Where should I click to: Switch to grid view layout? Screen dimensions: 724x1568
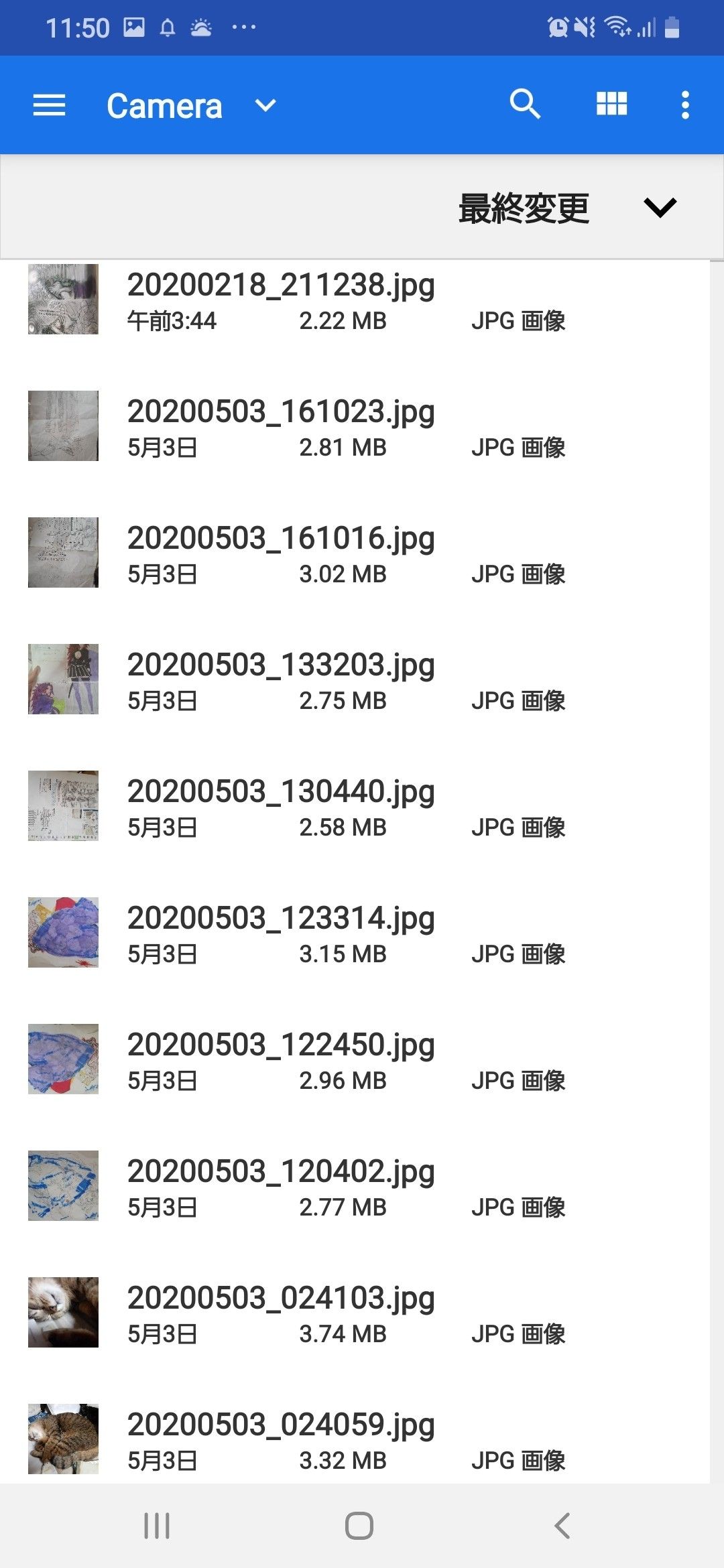[x=611, y=105]
